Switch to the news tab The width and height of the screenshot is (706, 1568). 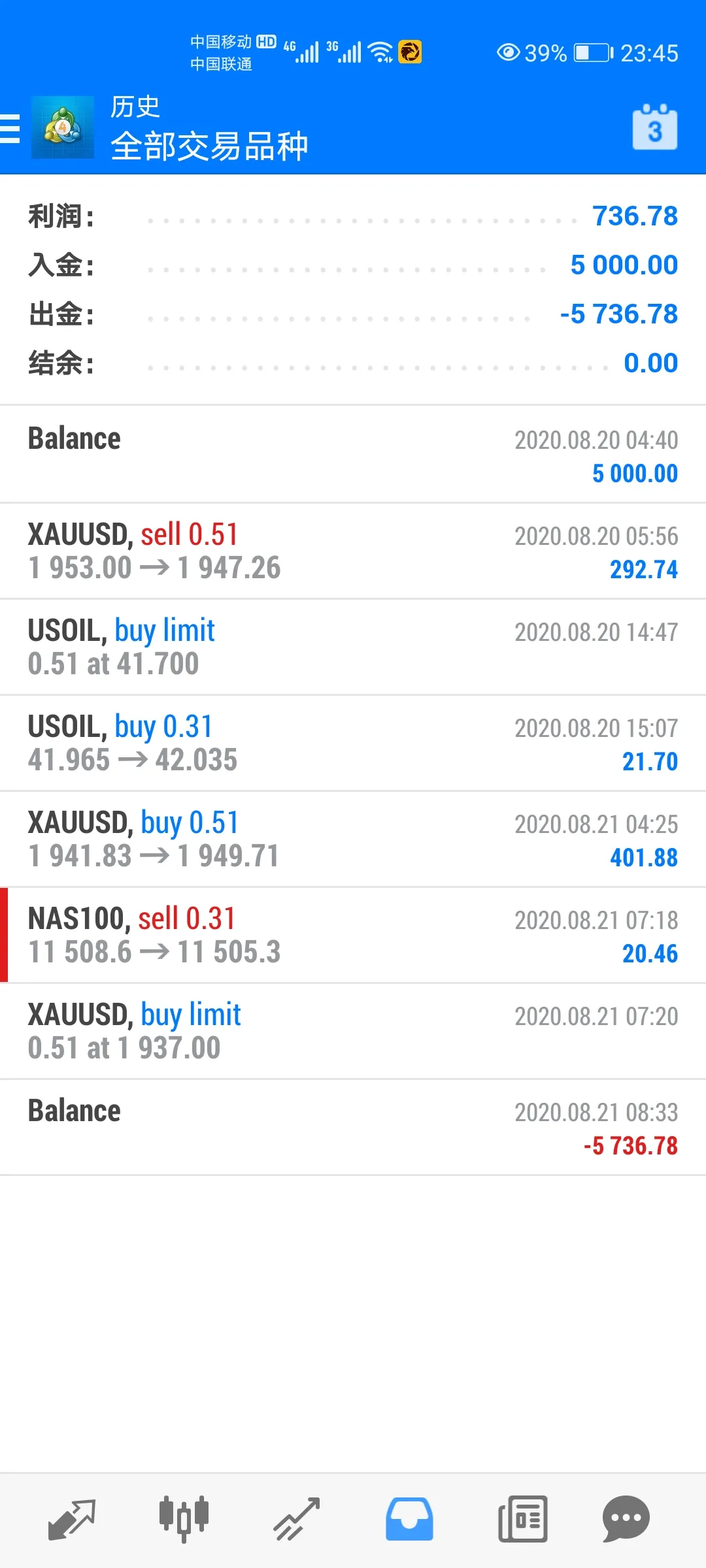(x=522, y=1519)
